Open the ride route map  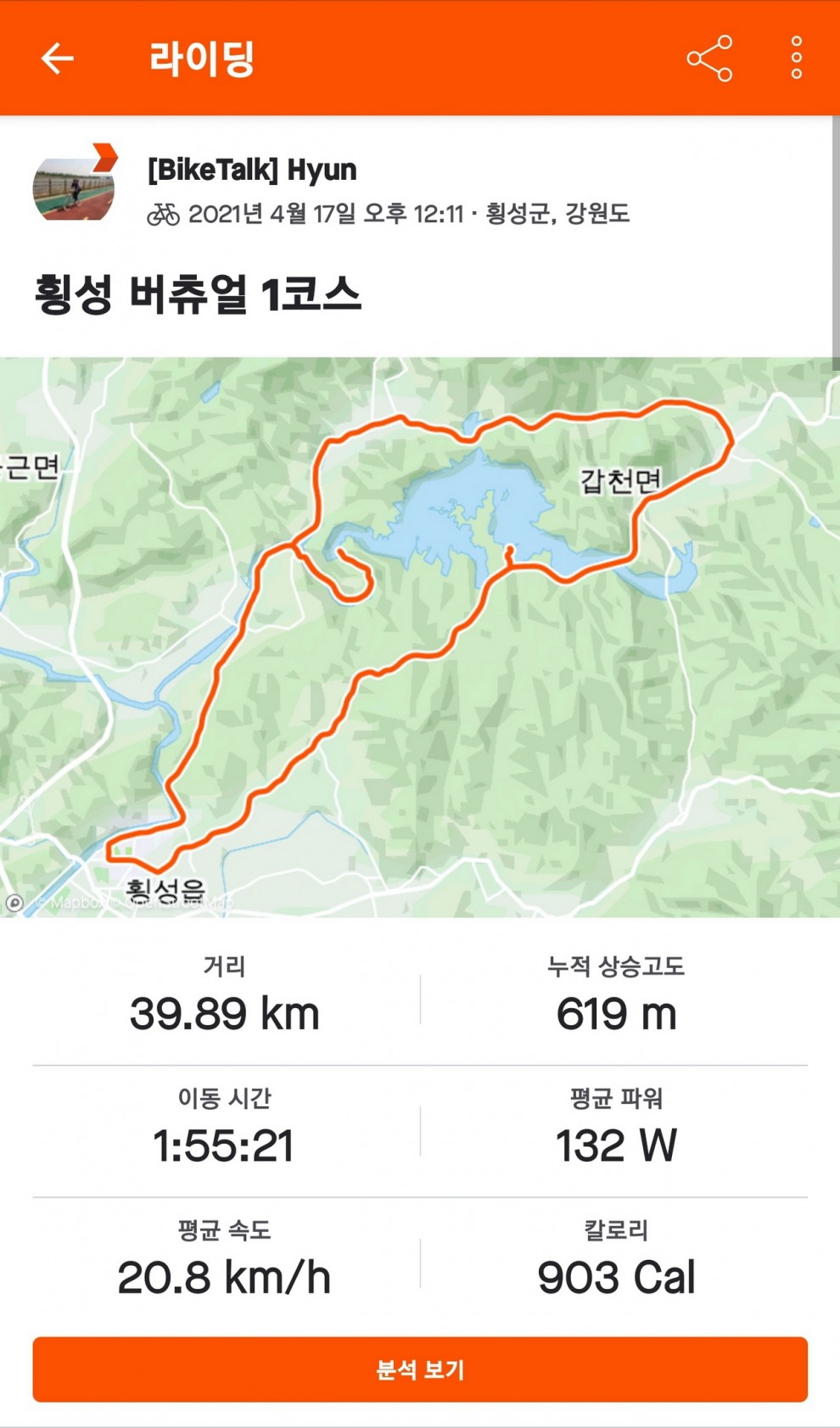pos(420,636)
